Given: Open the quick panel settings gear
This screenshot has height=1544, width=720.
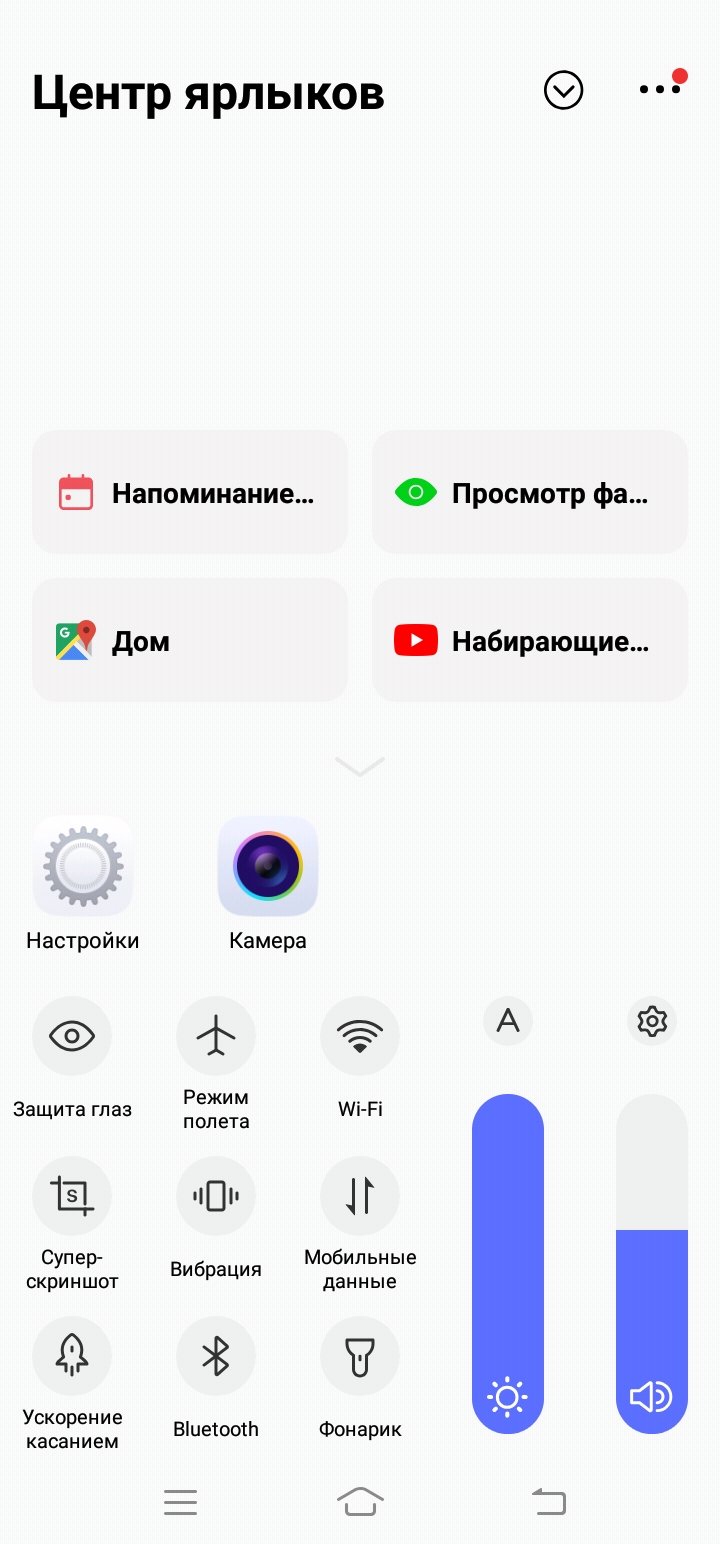Looking at the screenshot, I should (651, 1021).
